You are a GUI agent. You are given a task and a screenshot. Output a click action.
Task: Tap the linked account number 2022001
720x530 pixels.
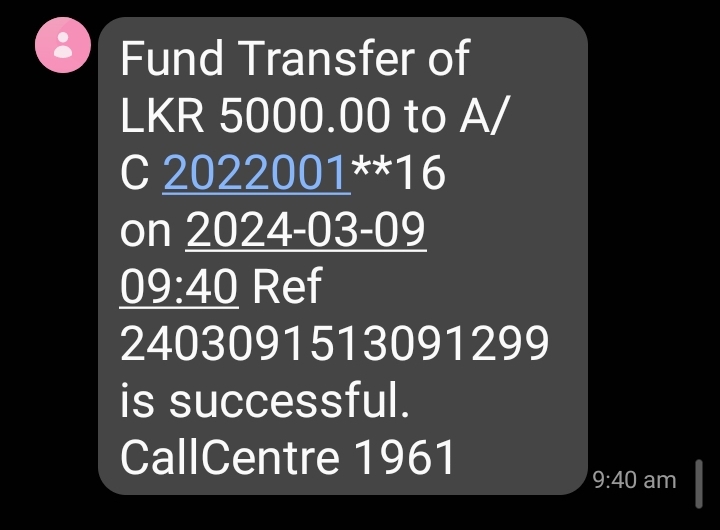[x=256, y=174]
